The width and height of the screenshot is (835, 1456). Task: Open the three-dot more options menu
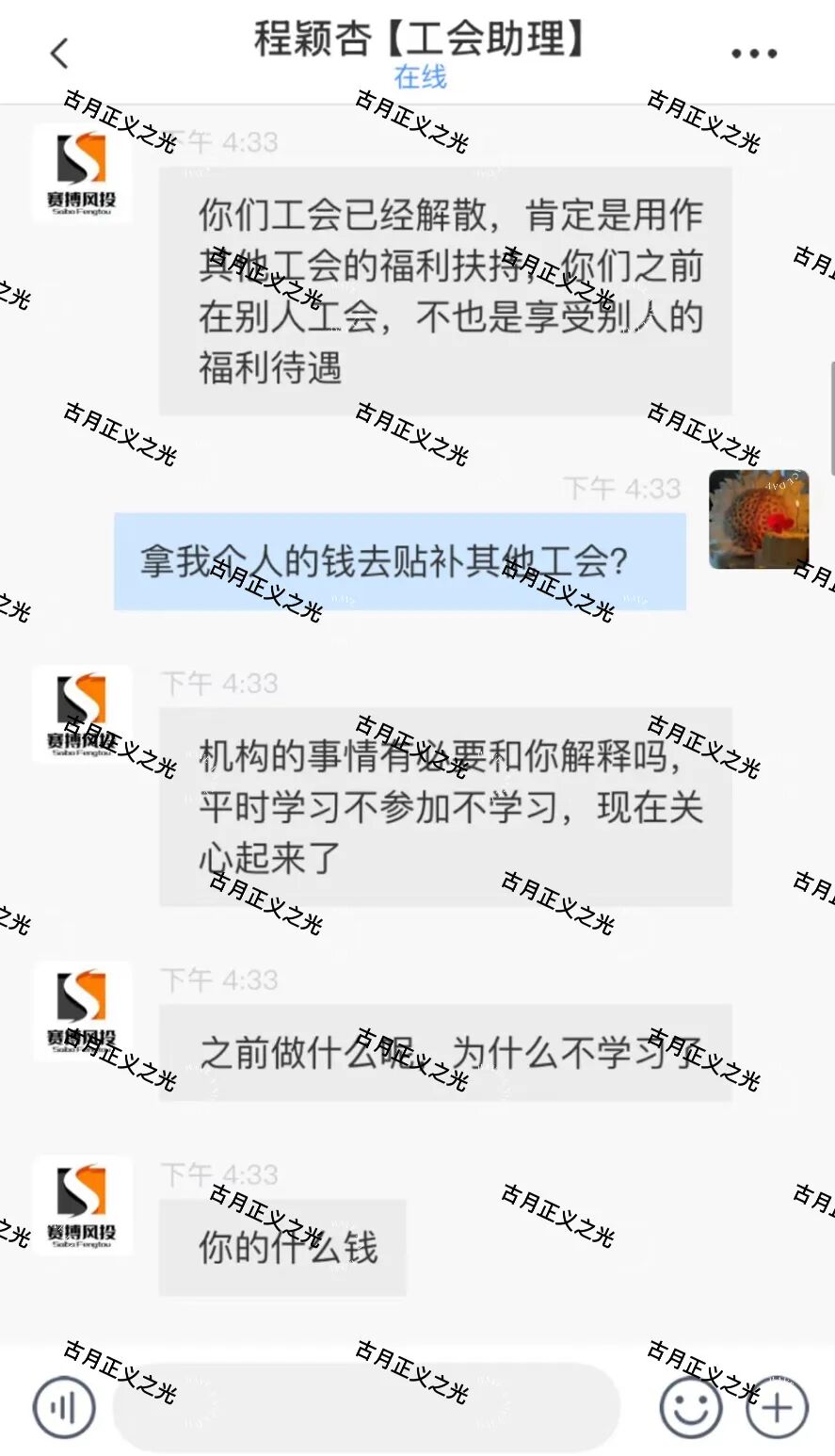[753, 54]
